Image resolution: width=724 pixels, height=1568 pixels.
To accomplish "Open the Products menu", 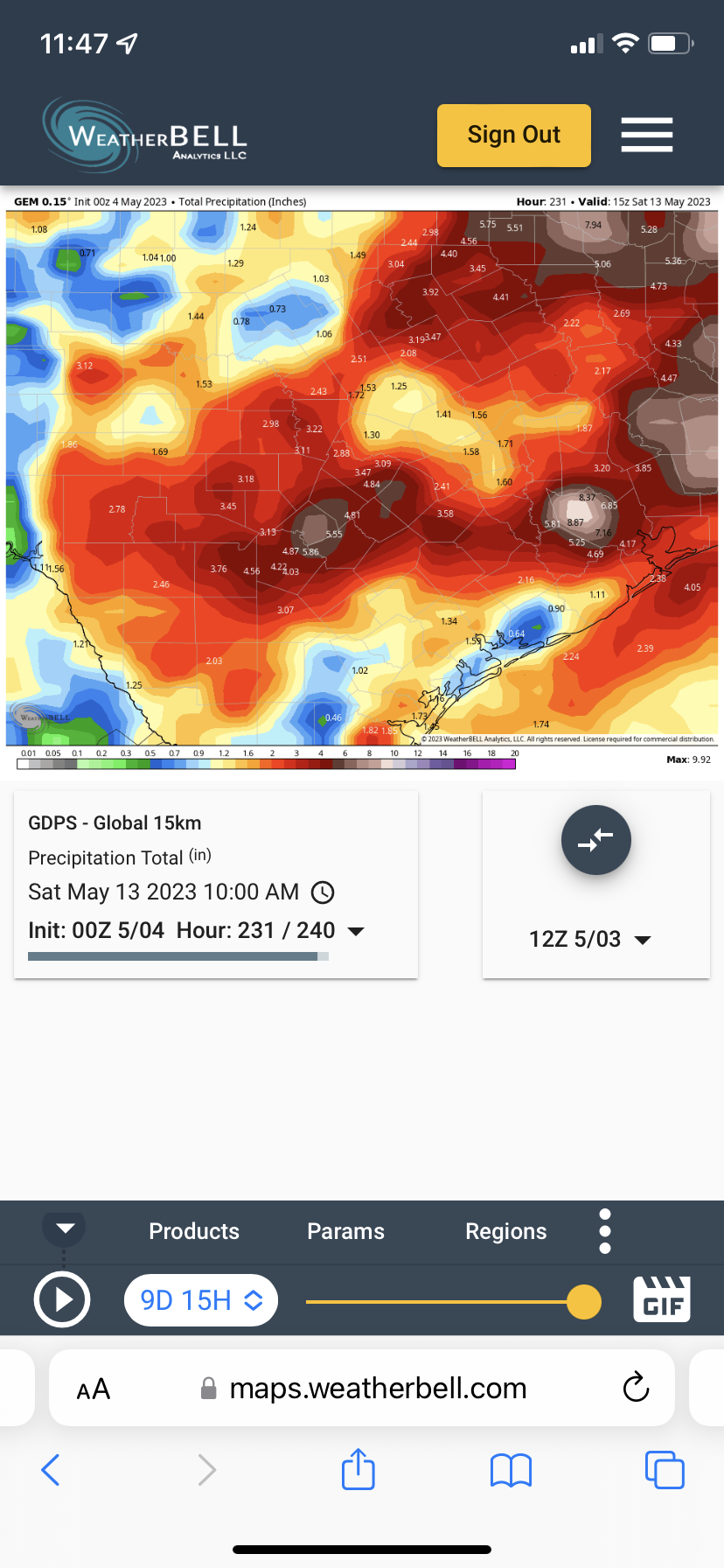I will pyautogui.click(x=194, y=1231).
